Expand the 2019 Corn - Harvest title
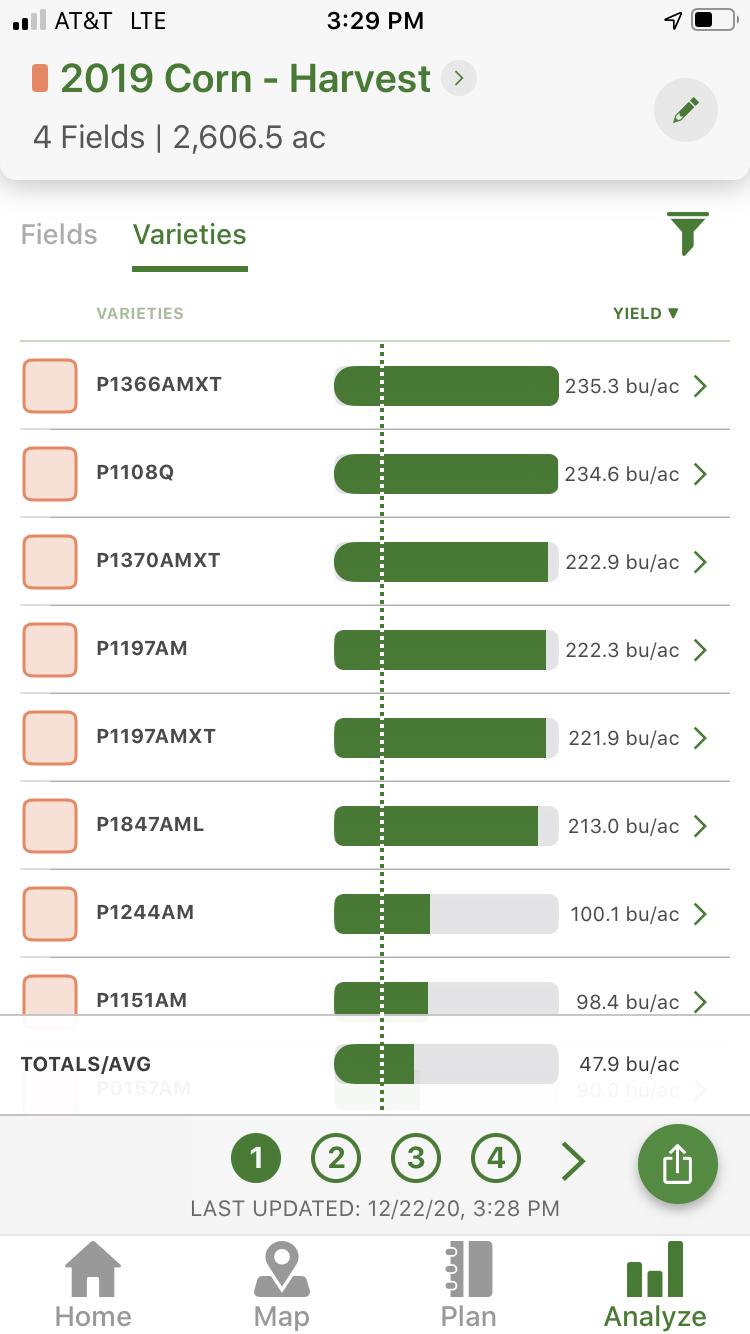The image size is (750, 1334). pyautogui.click(x=459, y=78)
